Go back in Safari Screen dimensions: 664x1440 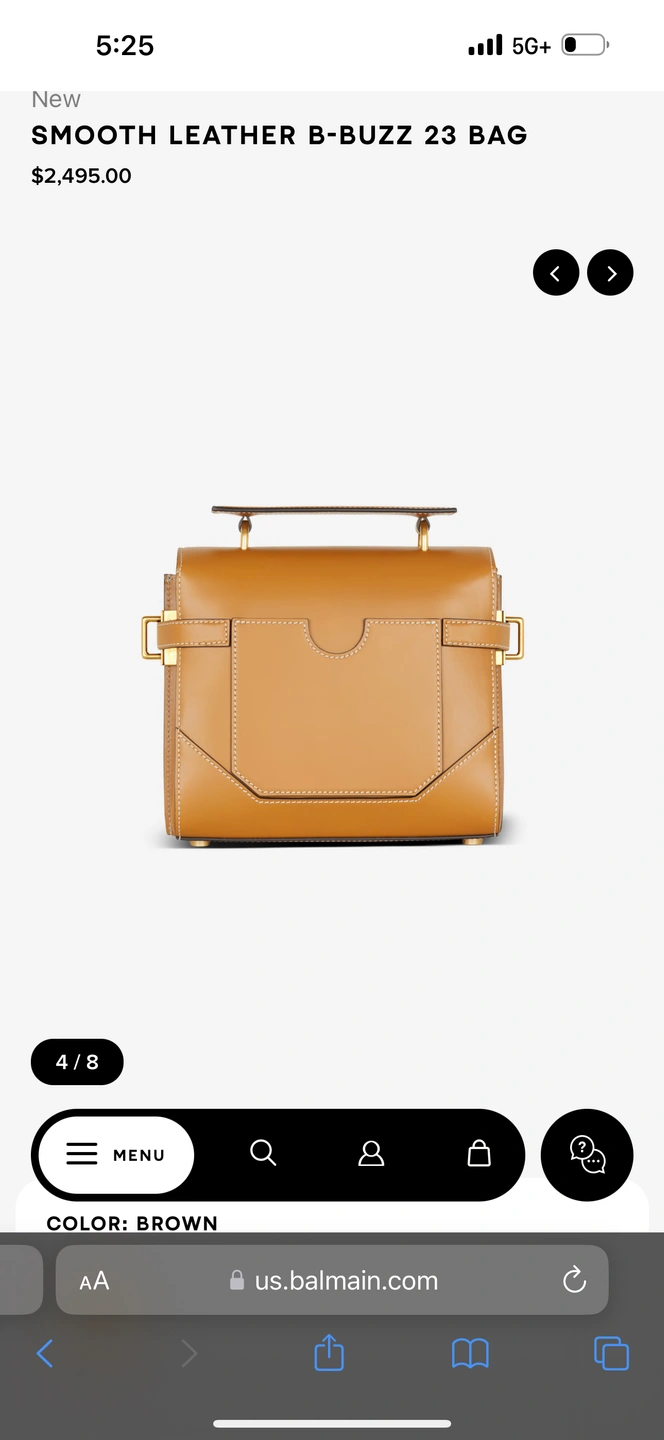pos(45,1354)
